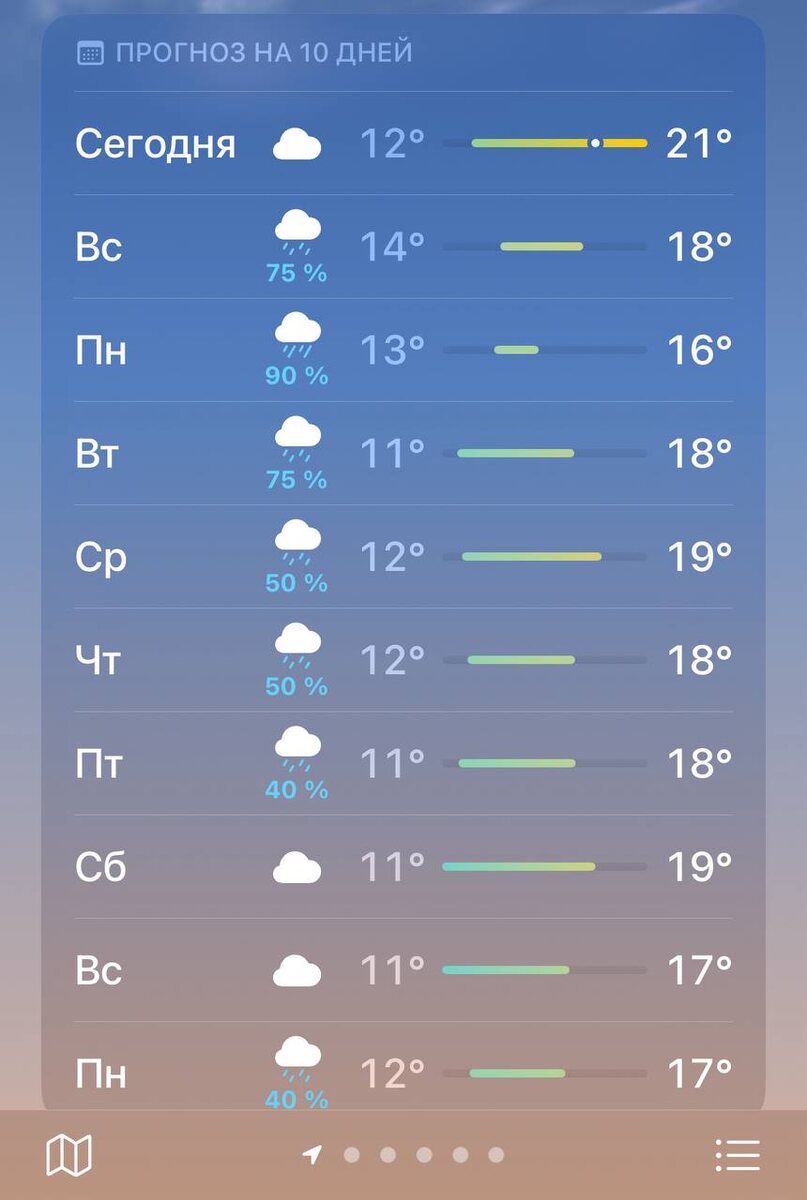The image size is (807, 1200).
Task: Open the saved locations list
Action: (738, 1155)
